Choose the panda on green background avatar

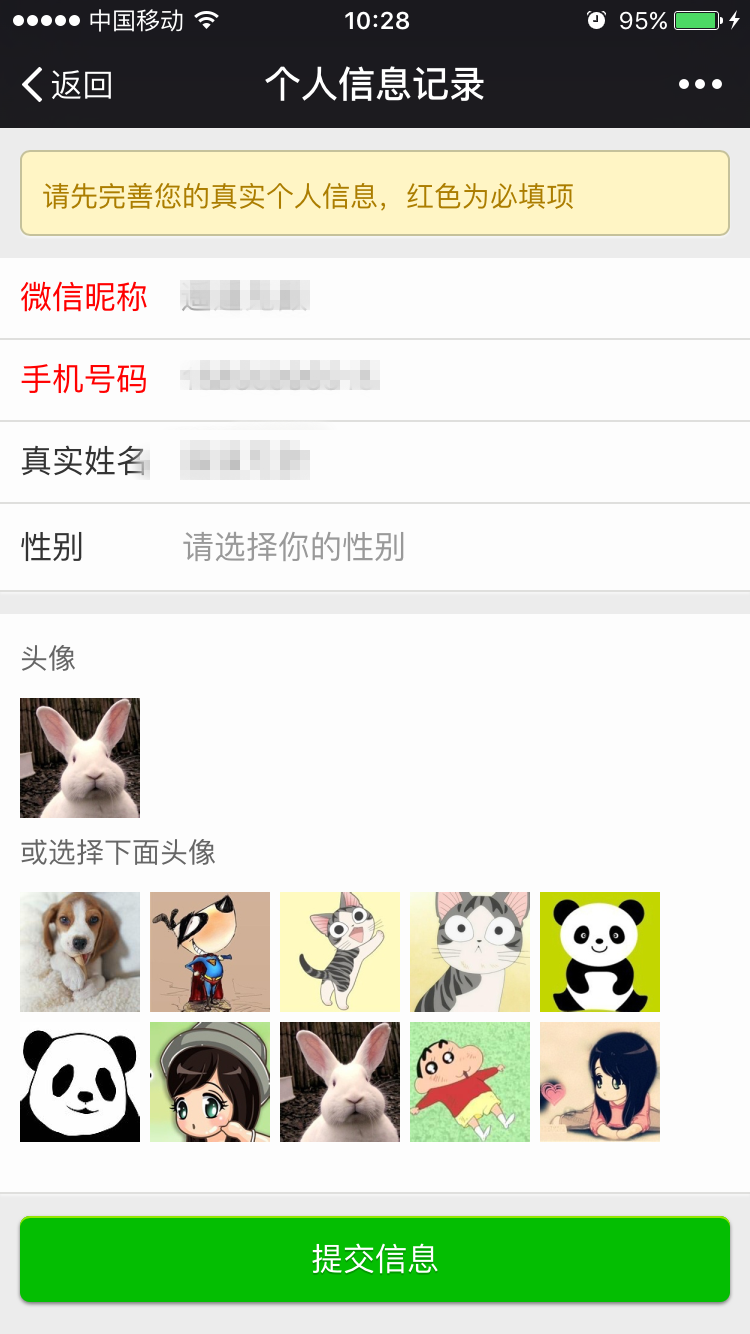point(600,952)
